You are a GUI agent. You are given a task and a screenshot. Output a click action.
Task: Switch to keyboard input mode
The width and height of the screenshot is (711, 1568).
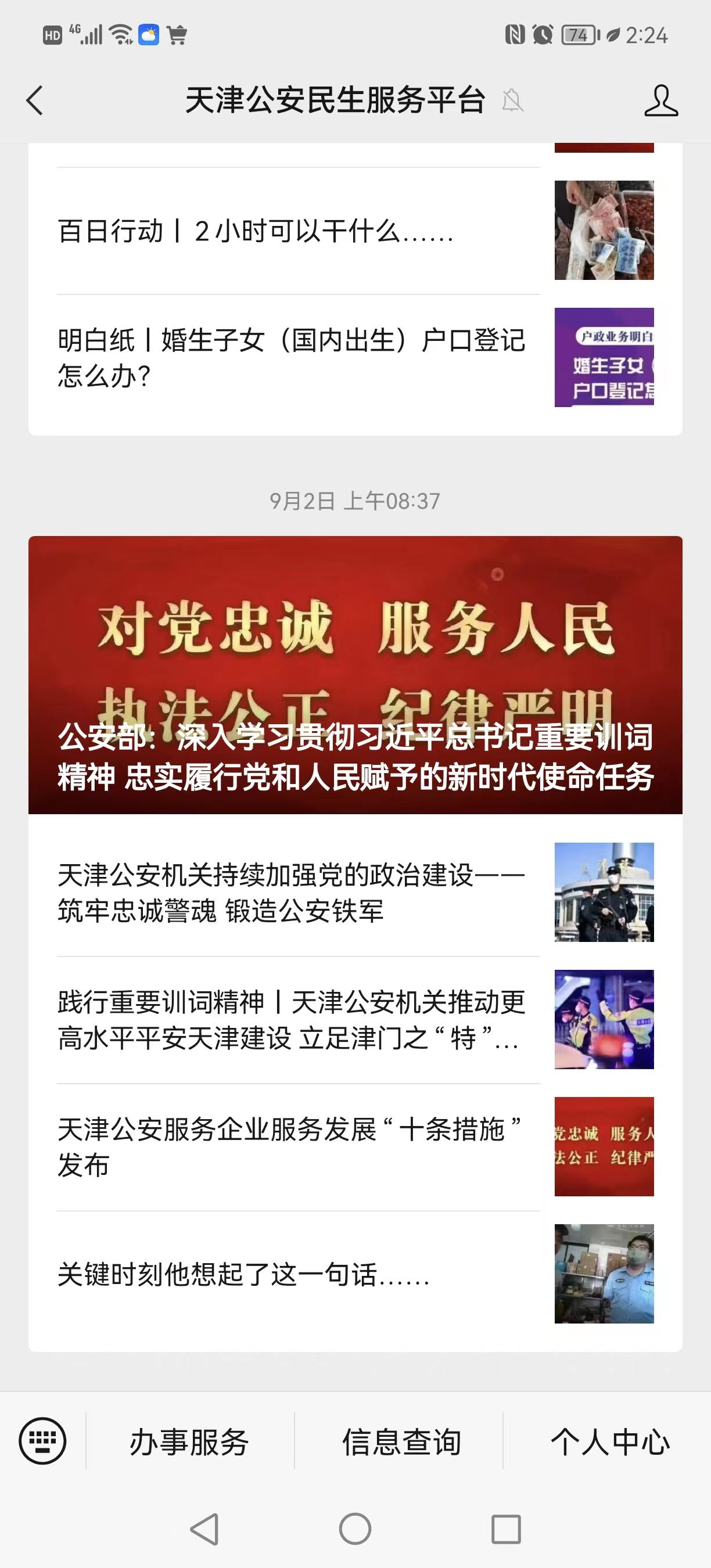click(x=42, y=1441)
